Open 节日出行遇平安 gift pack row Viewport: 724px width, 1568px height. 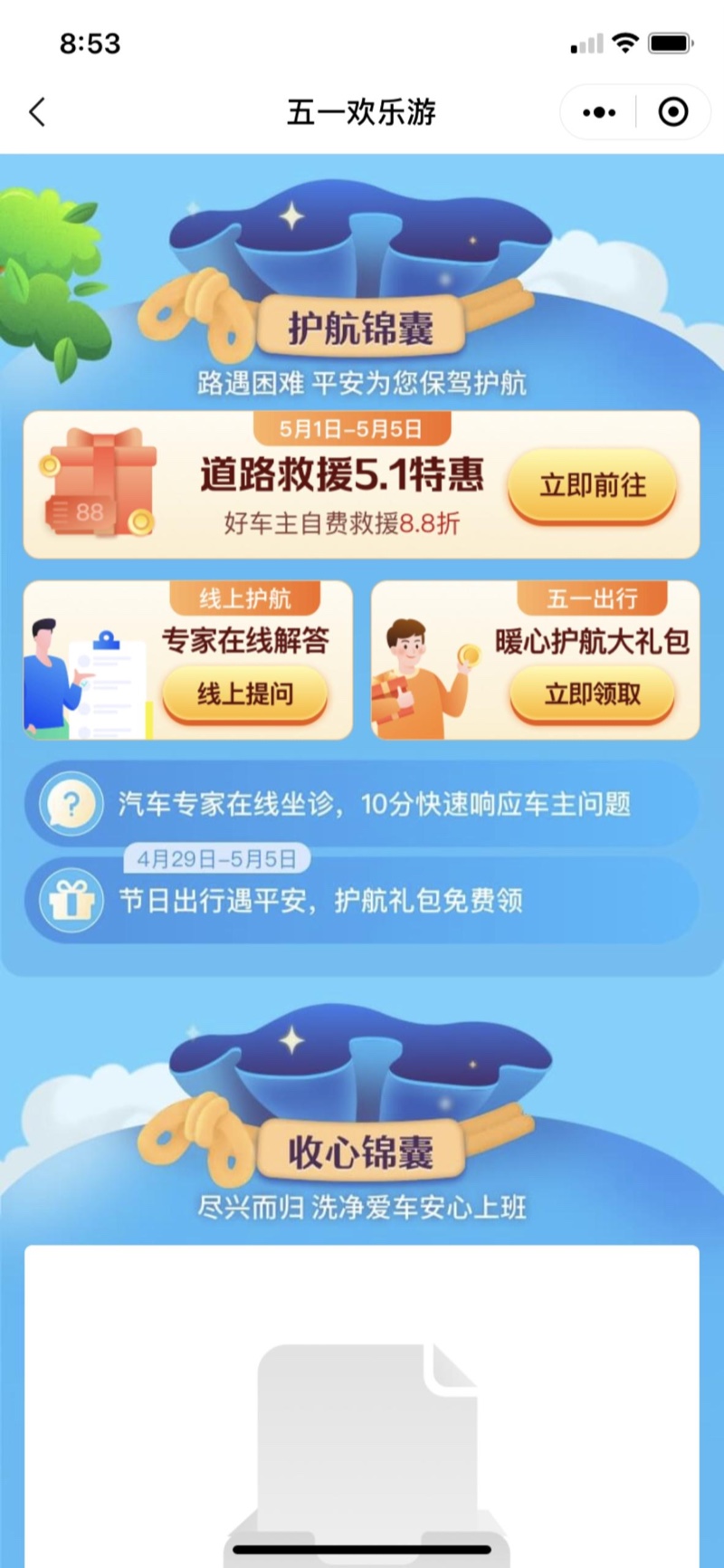tap(362, 901)
